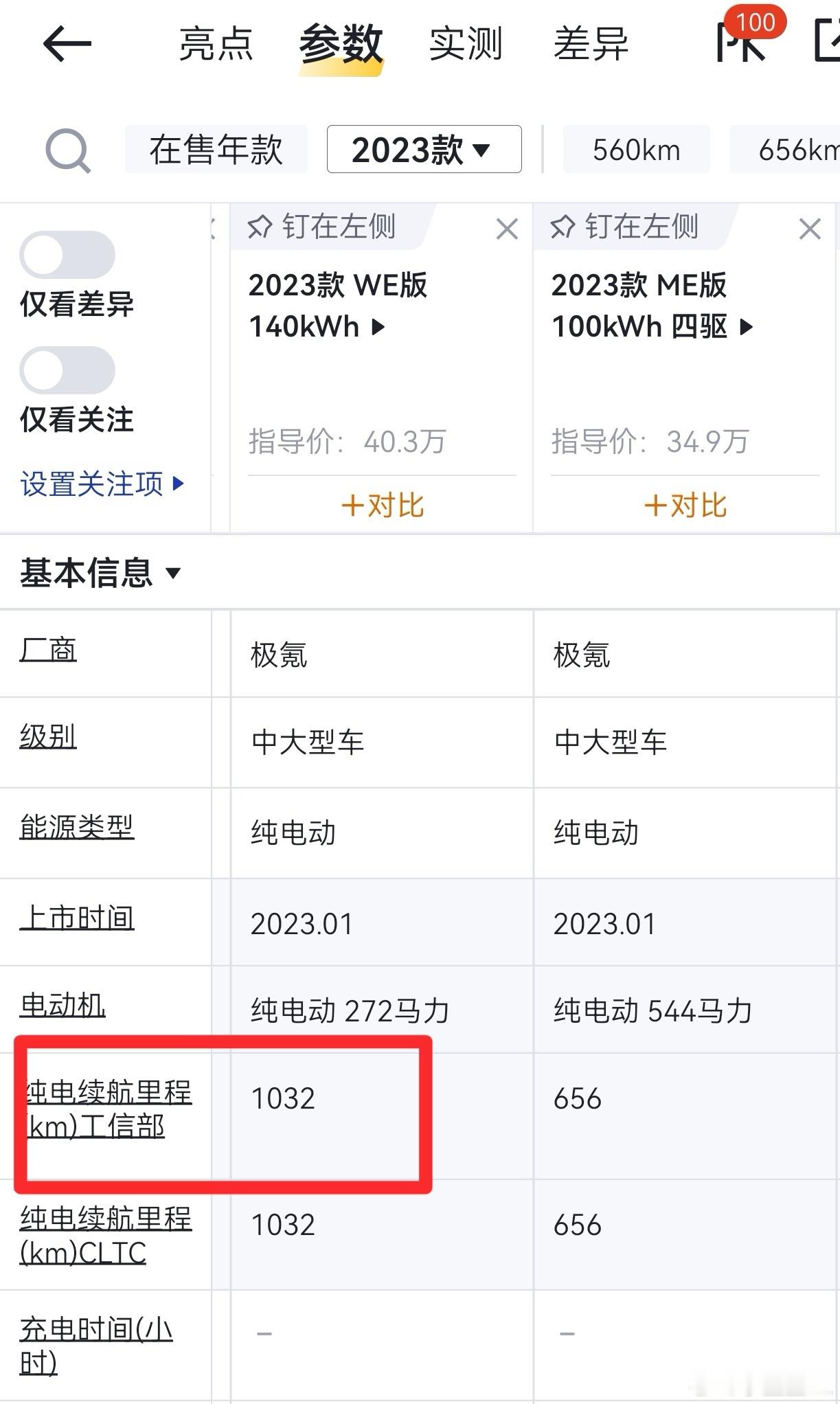Enable the 仅看关注 toggle
This screenshot has width=840, height=1404.
click(67, 370)
